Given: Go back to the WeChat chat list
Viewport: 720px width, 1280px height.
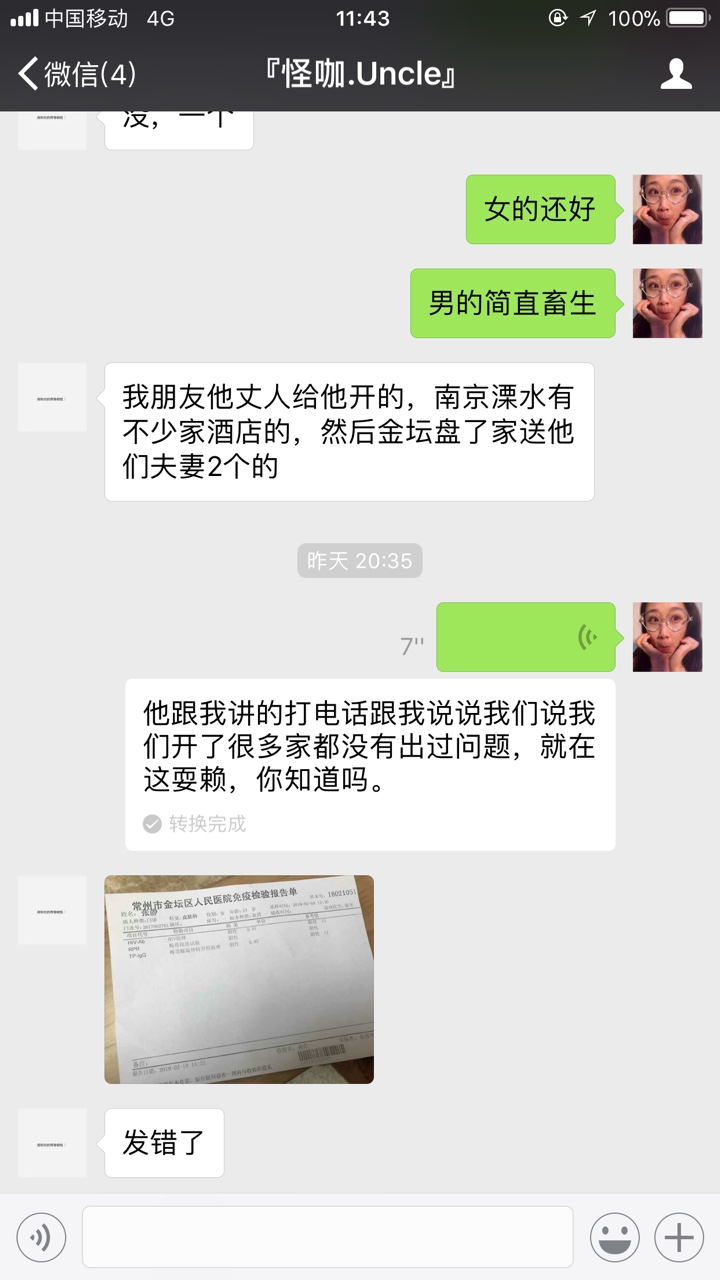Looking at the screenshot, I should pos(75,74).
